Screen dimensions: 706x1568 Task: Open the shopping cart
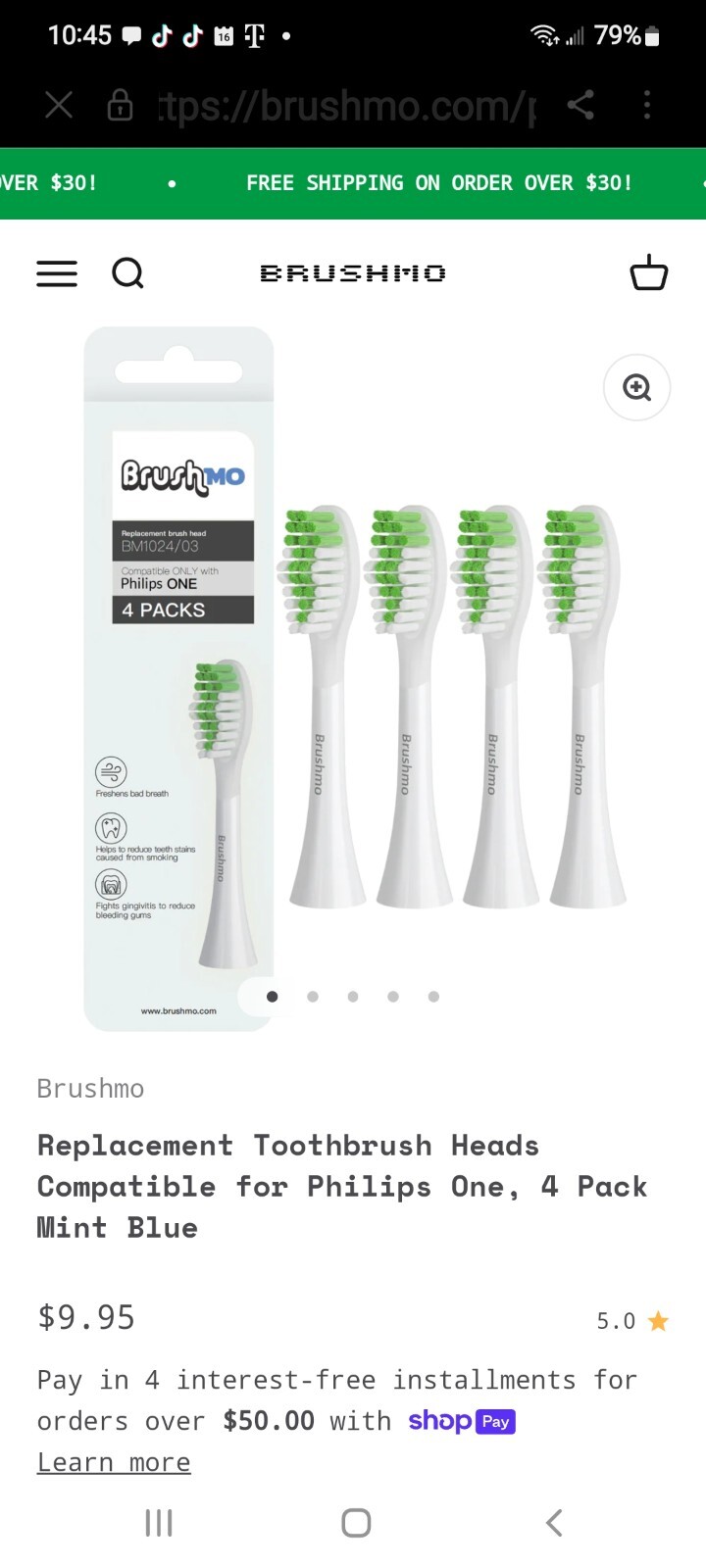point(648,273)
